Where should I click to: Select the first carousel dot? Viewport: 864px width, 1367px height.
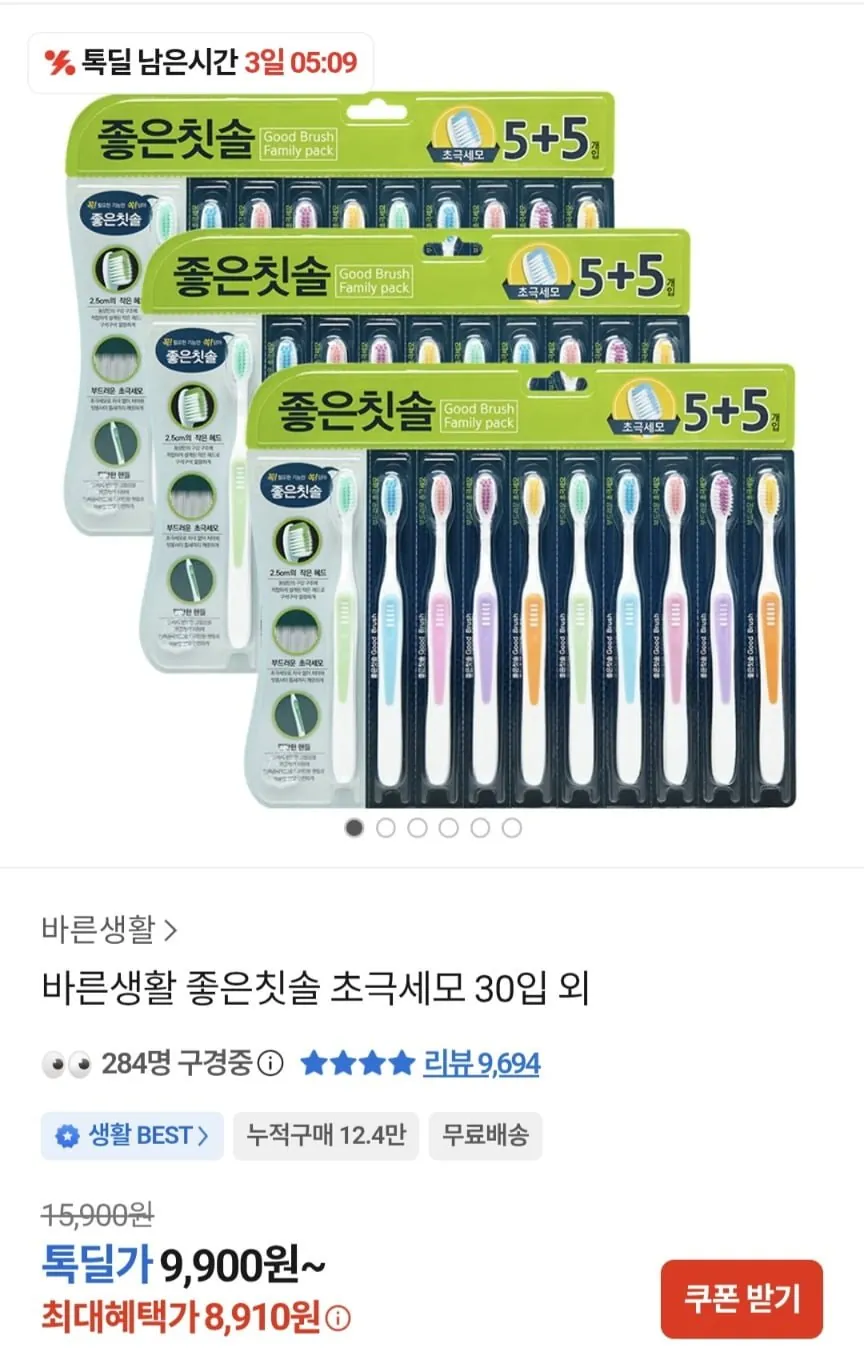click(352, 829)
